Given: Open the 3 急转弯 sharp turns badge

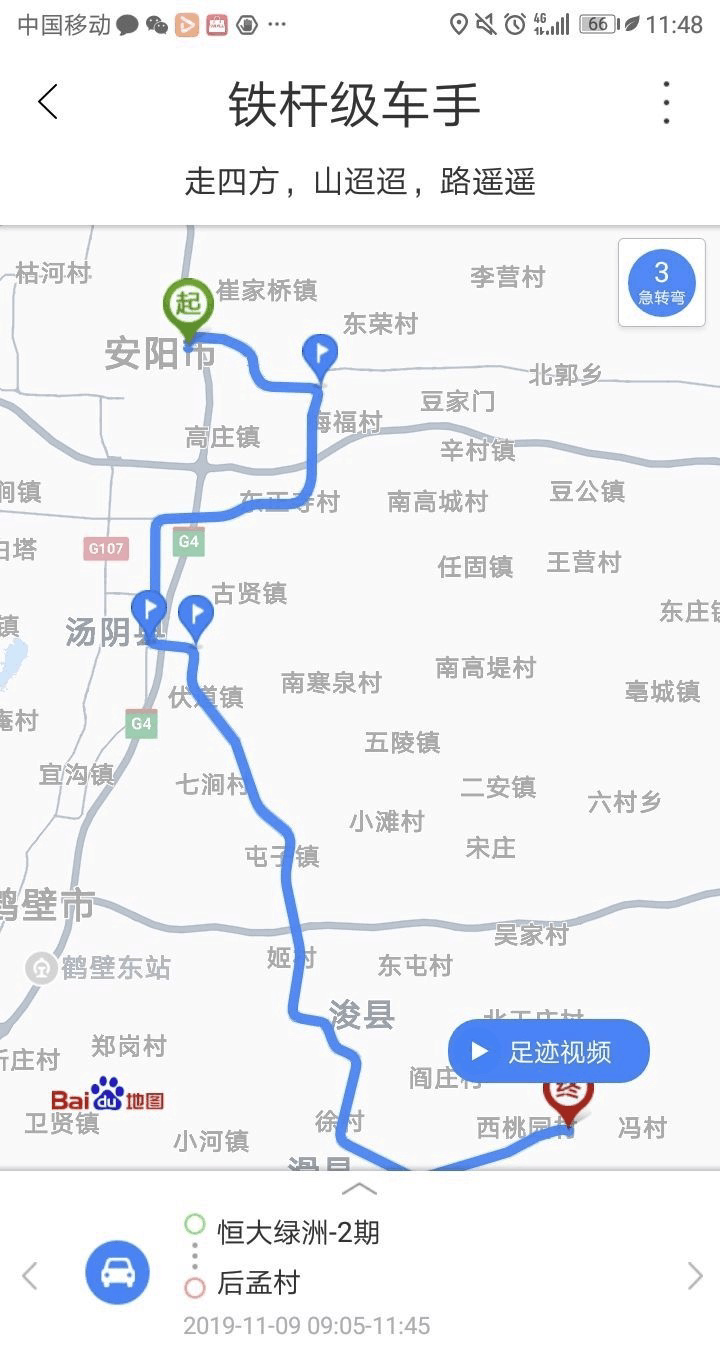Looking at the screenshot, I should (660, 283).
